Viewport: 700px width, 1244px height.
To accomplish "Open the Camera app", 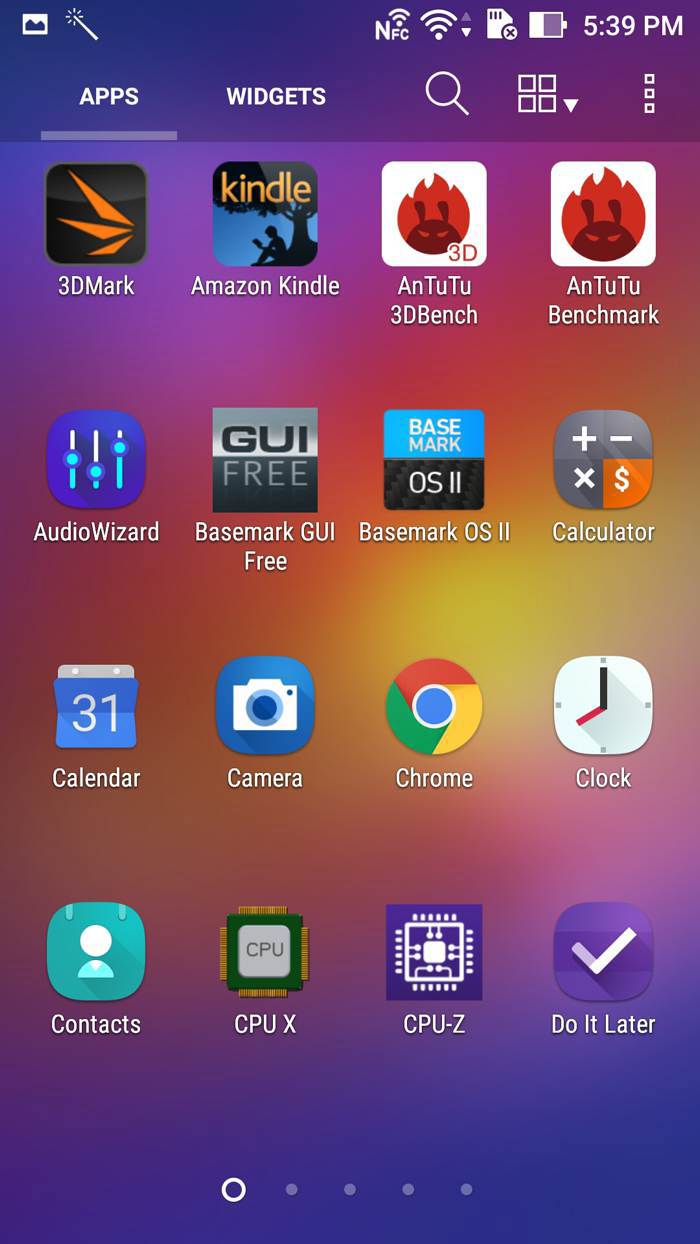I will (265, 706).
